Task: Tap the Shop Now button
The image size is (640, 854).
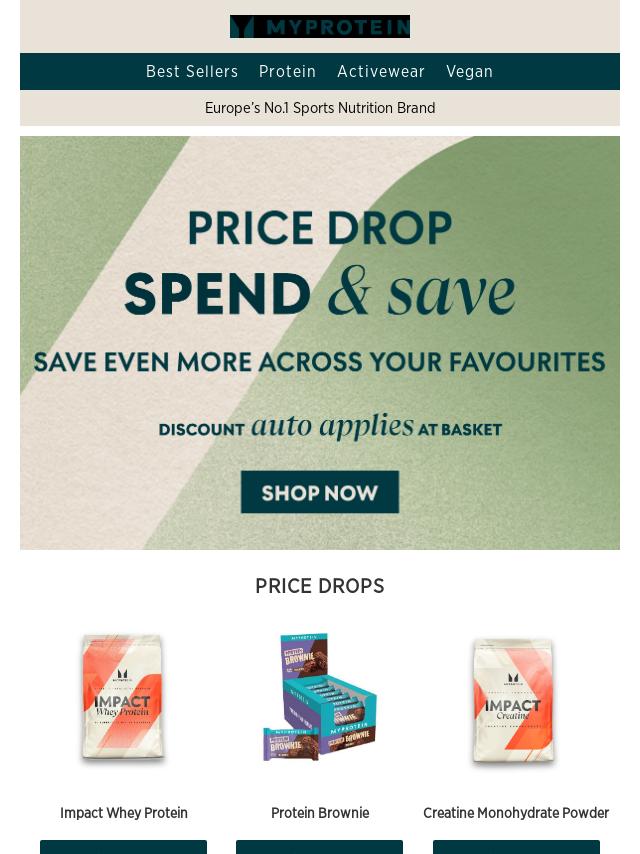Action: point(320,492)
